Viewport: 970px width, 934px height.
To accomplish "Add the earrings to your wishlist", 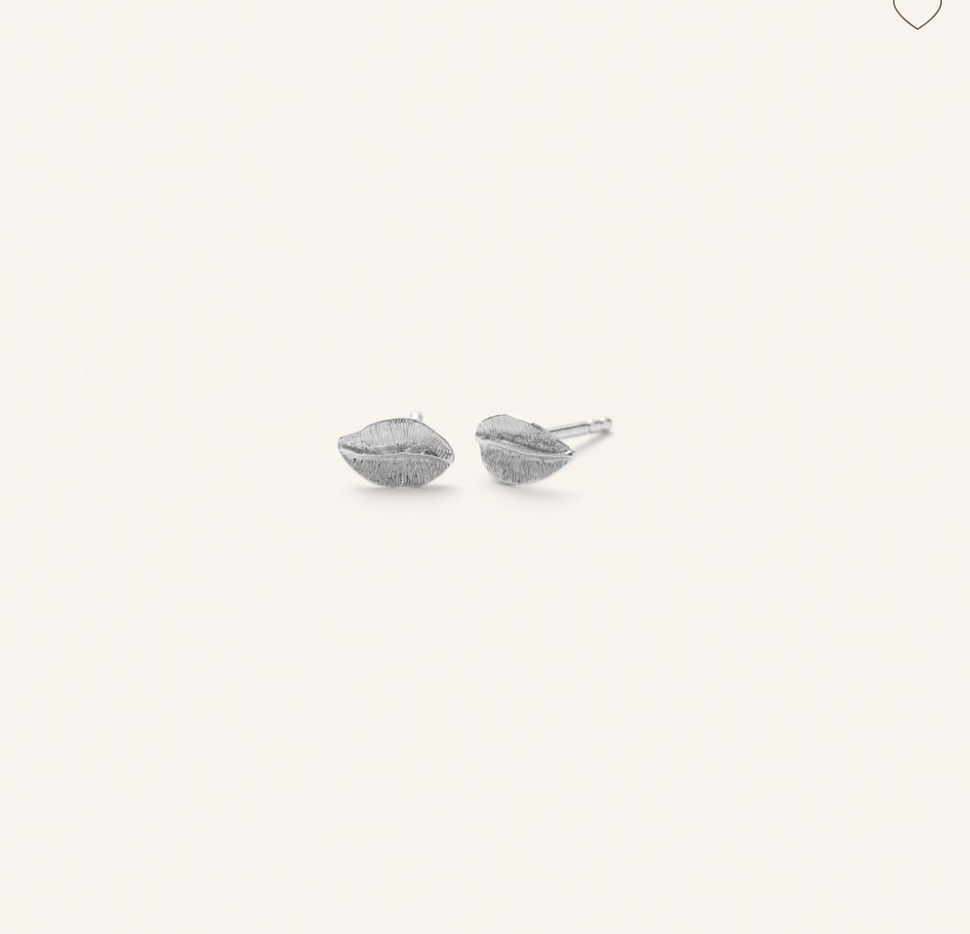I will pos(916,13).
